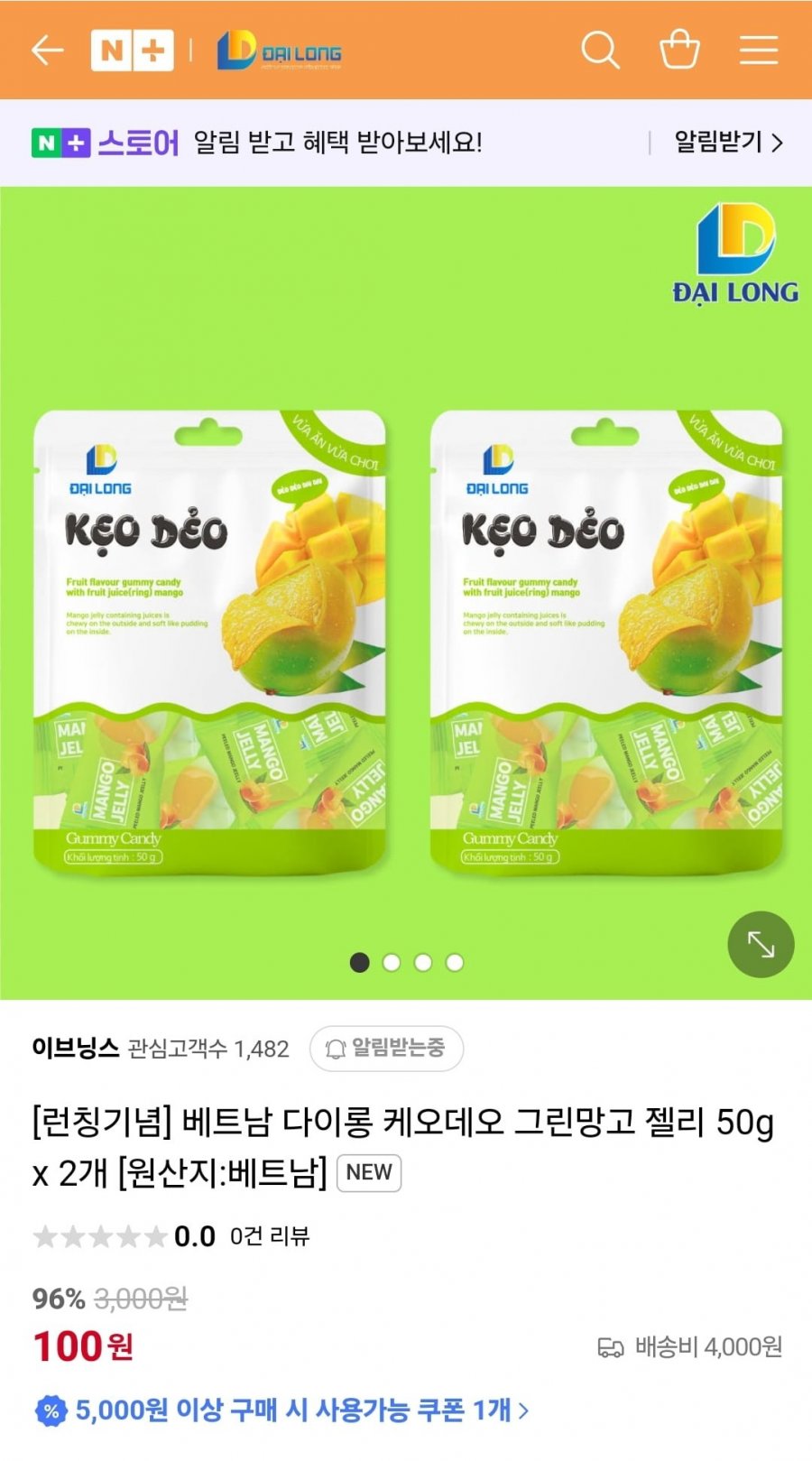Open the Dai Long store logo

tap(280, 51)
